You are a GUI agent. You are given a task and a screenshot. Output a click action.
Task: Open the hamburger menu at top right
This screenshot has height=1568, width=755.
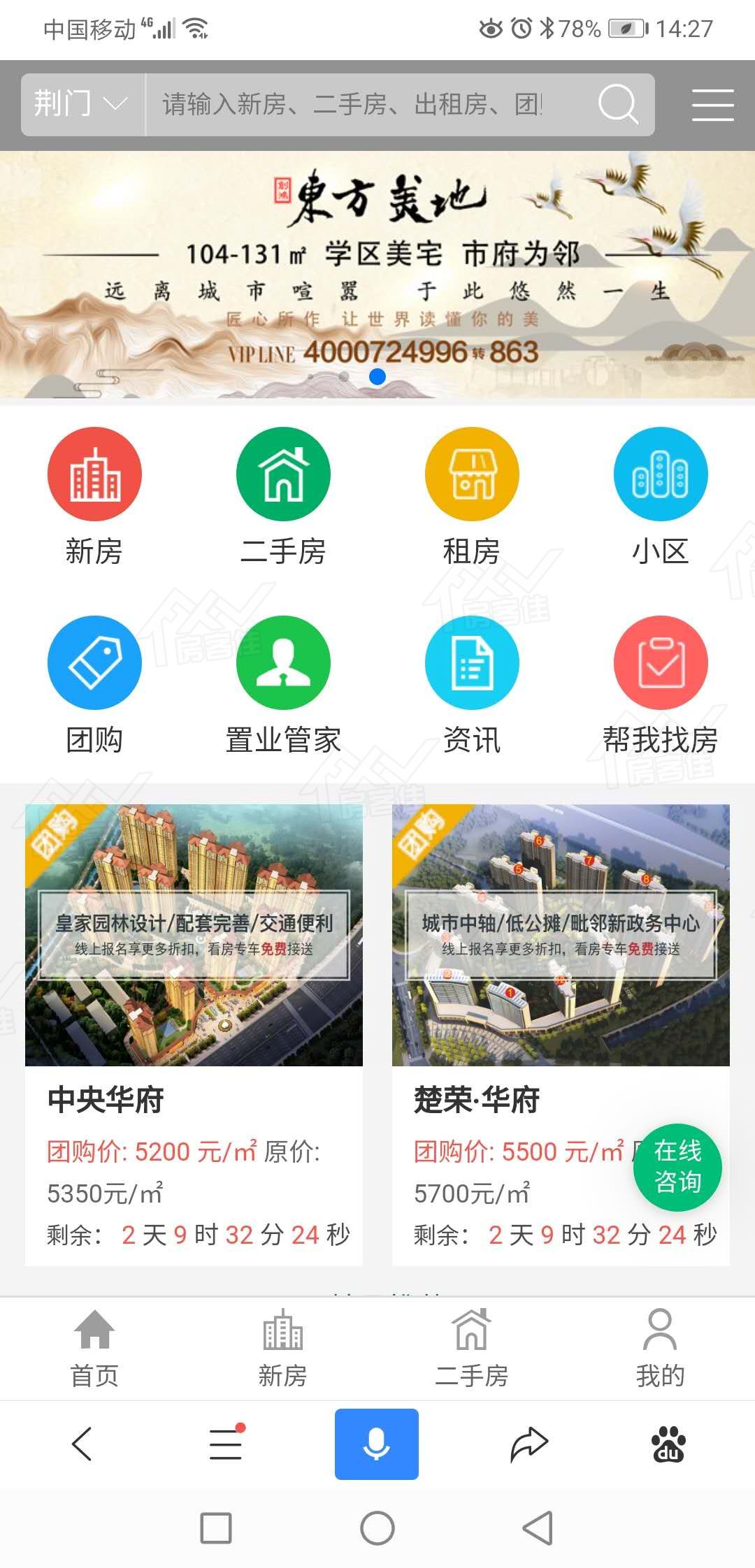[712, 105]
